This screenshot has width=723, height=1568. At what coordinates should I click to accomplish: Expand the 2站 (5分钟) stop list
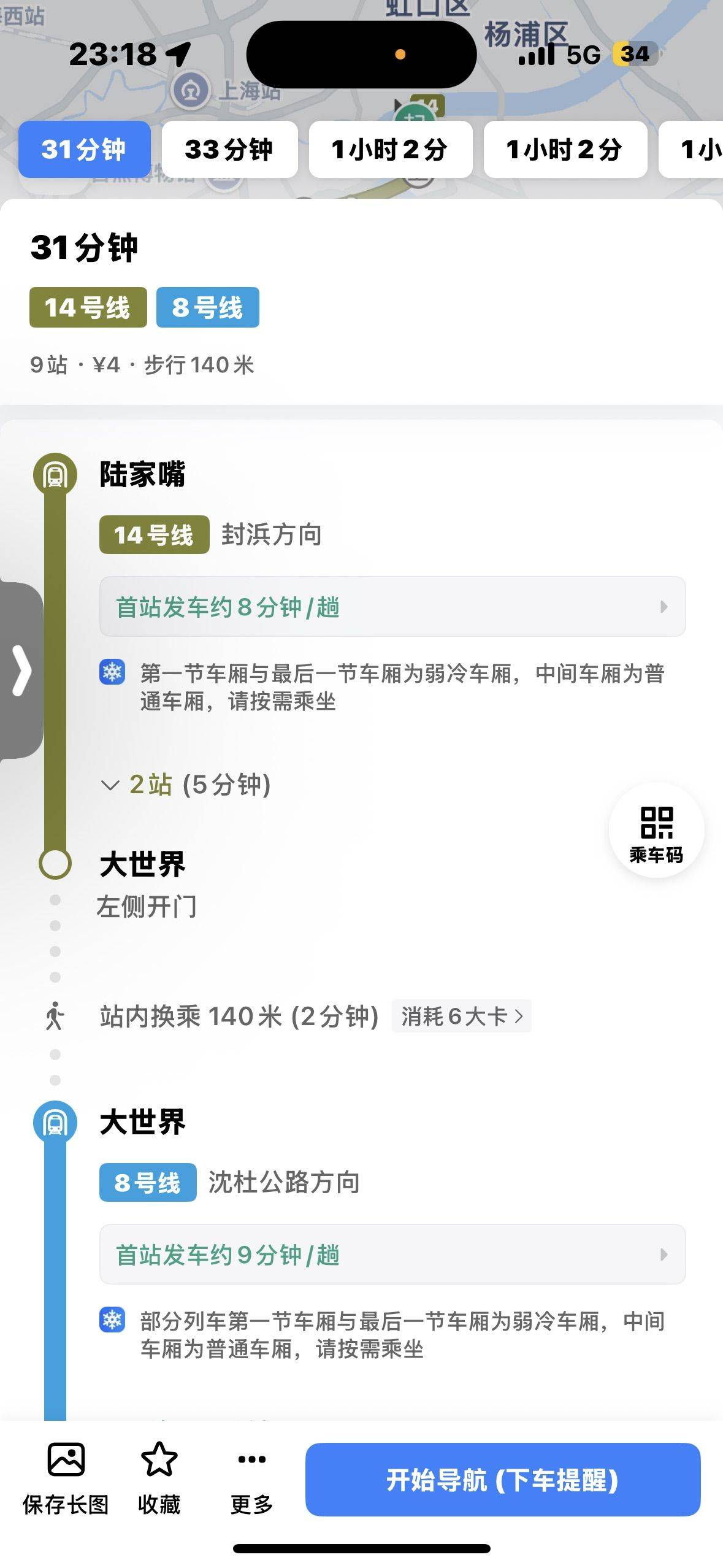pyautogui.click(x=186, y=785)
